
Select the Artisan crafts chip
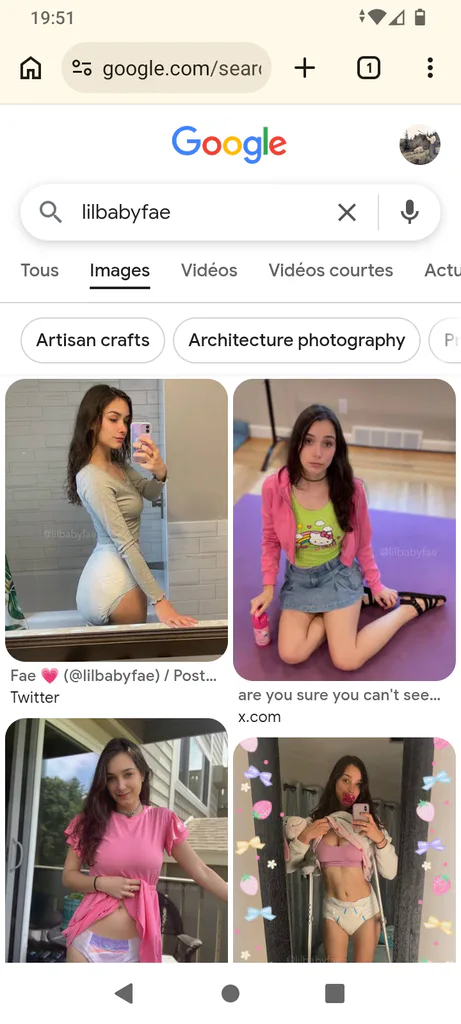[93, 340]
